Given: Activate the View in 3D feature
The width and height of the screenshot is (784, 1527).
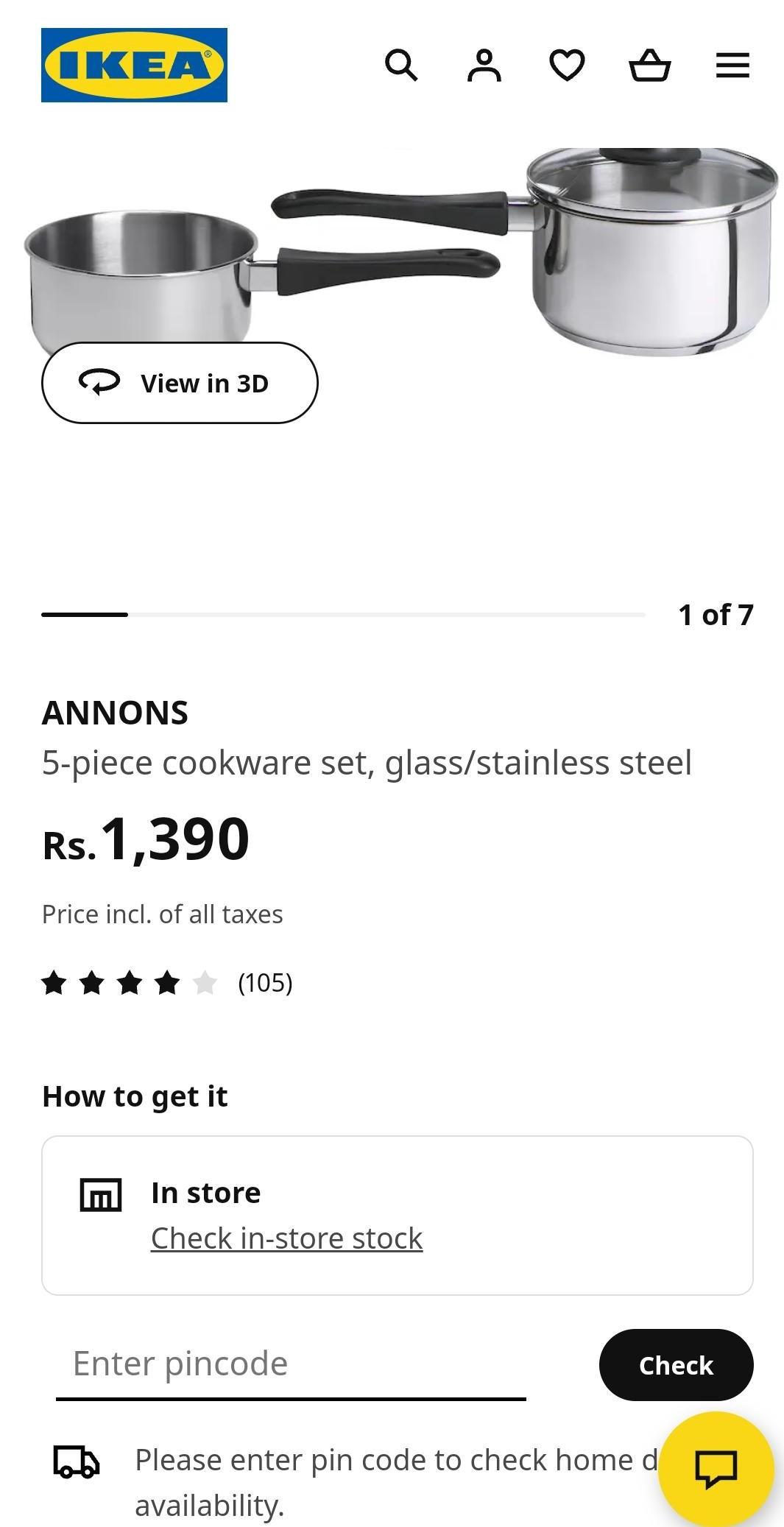Looking at the screenshot, I should (180, 383).
